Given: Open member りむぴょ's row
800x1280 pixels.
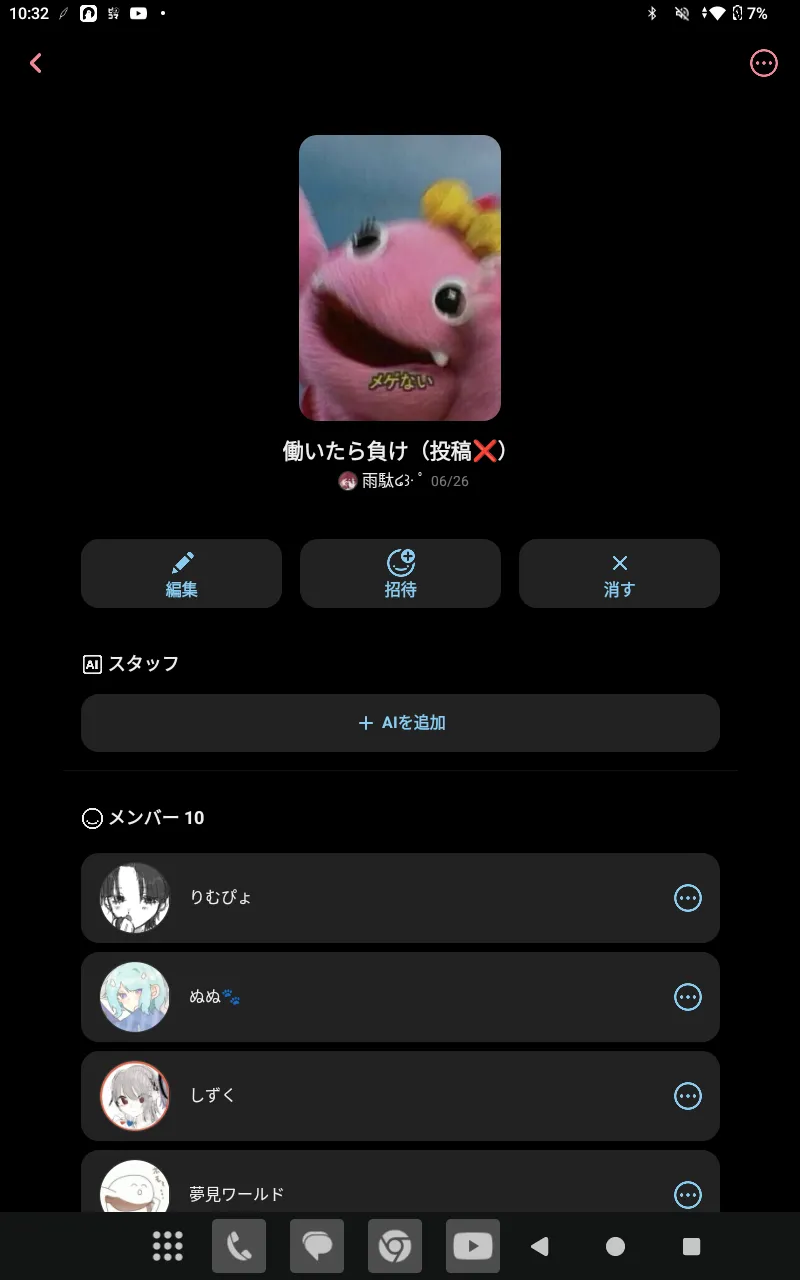Looking at the screenshot, I should pyautogui.click(x=380, y=898).
